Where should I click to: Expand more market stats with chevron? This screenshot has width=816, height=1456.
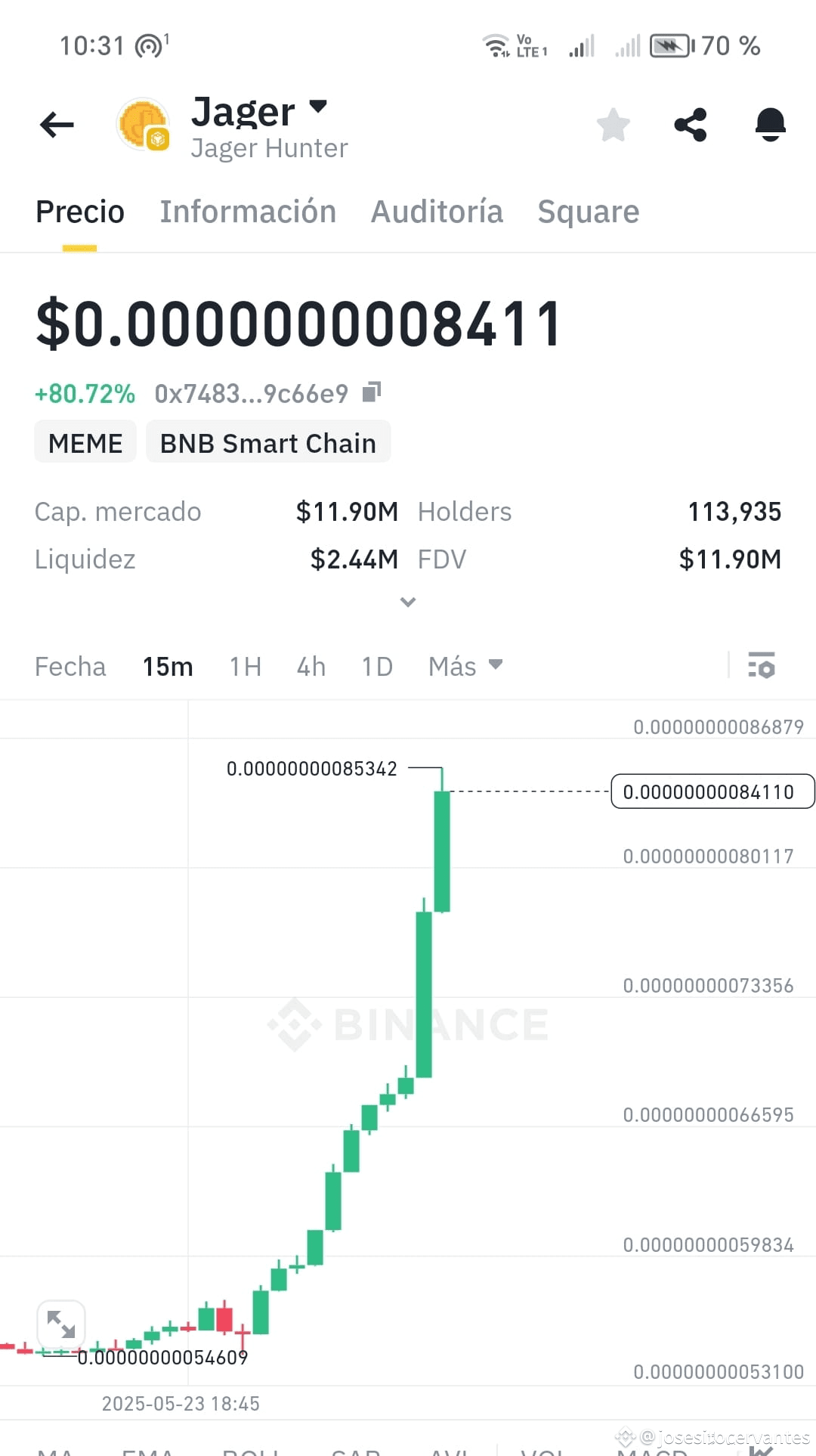408,602
